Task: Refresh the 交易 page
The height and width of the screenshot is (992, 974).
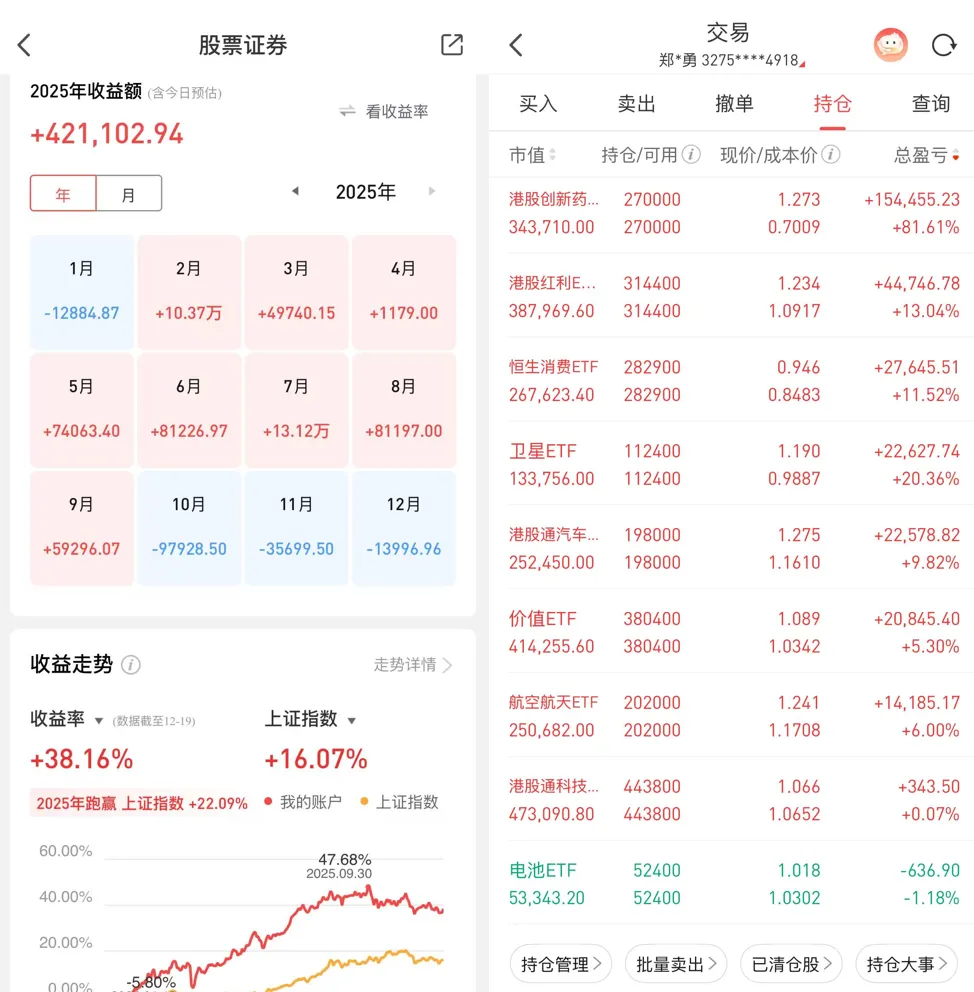Action: [944, 45]
